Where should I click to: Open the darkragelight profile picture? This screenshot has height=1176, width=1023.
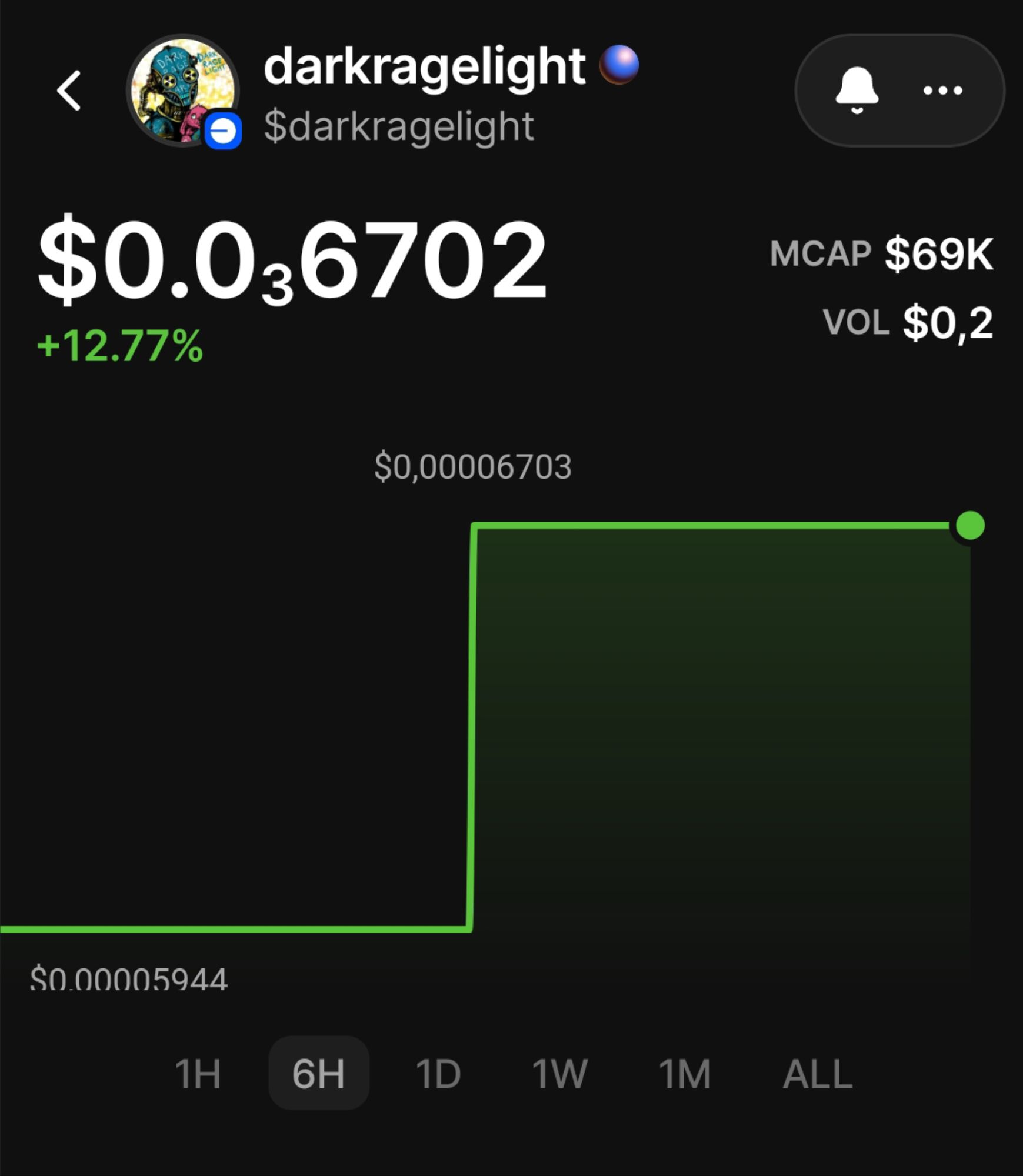[182, 90]
